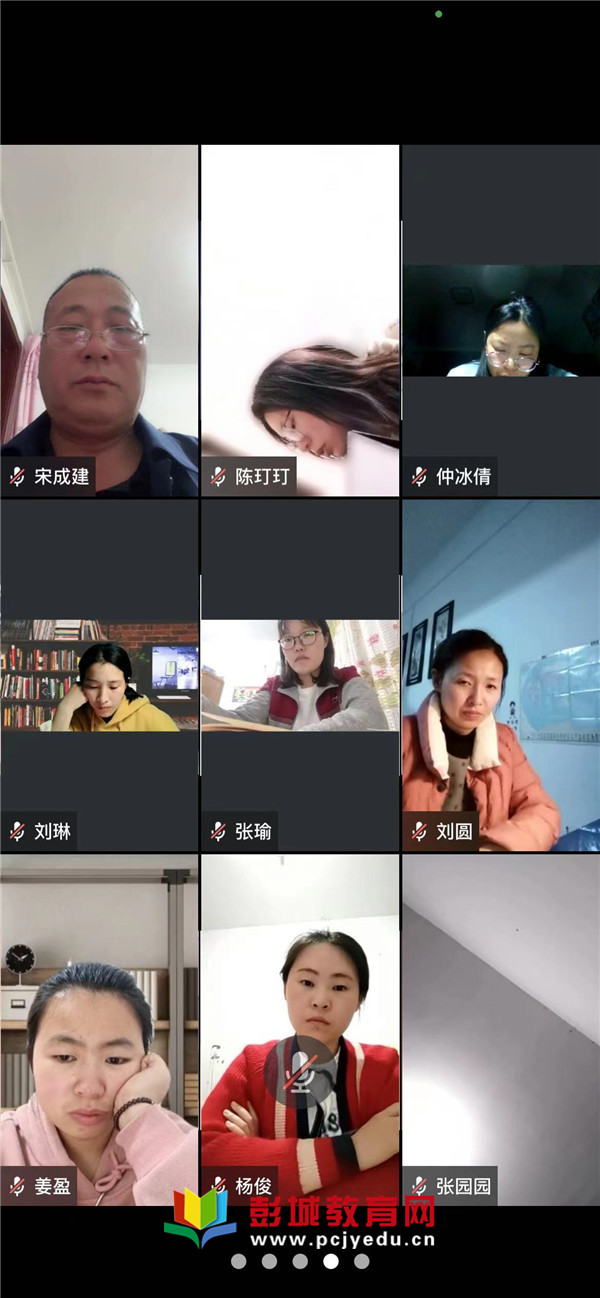Jump to the first page indicator dot
This screenshot has width=600, height=1298.
coord(238,1261)
